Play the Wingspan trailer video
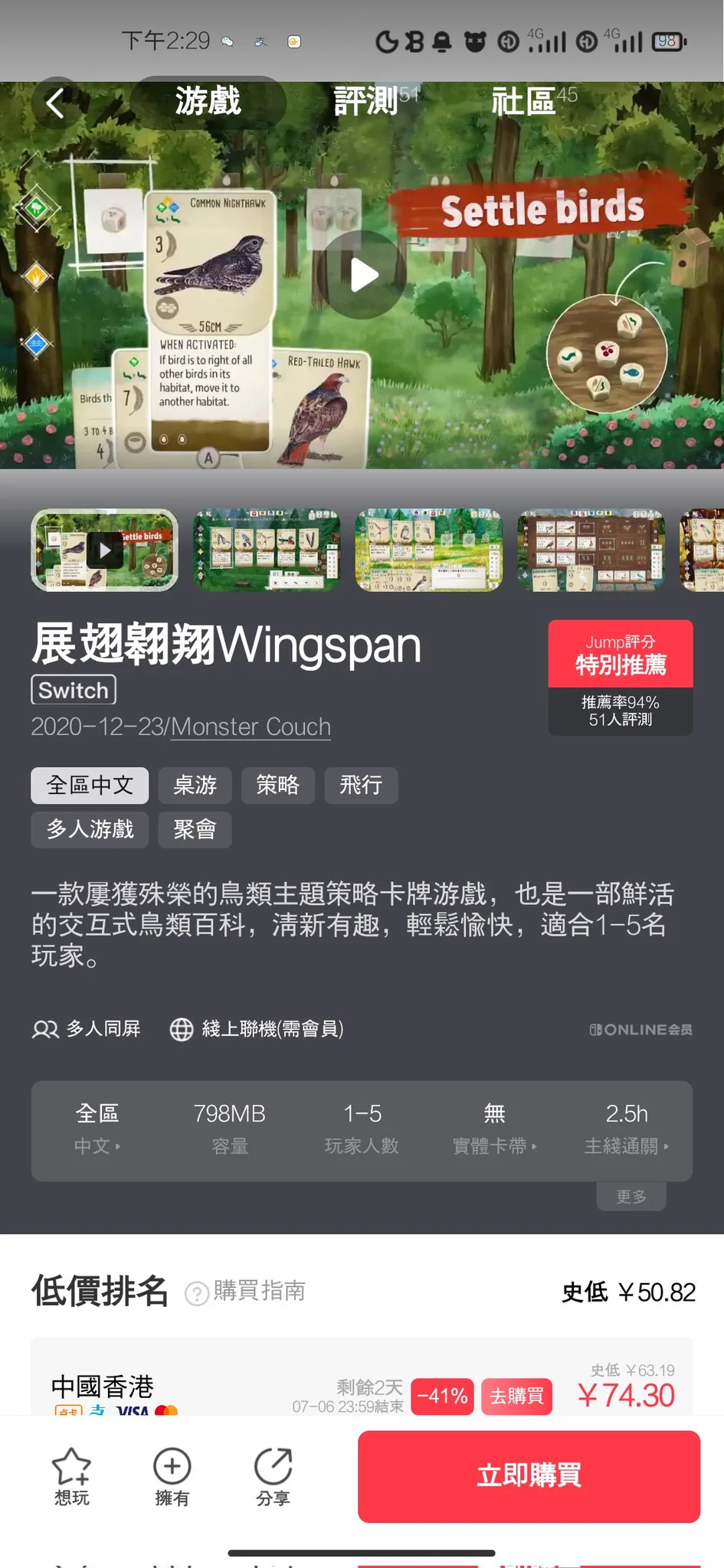 click(x=364, y=275)
